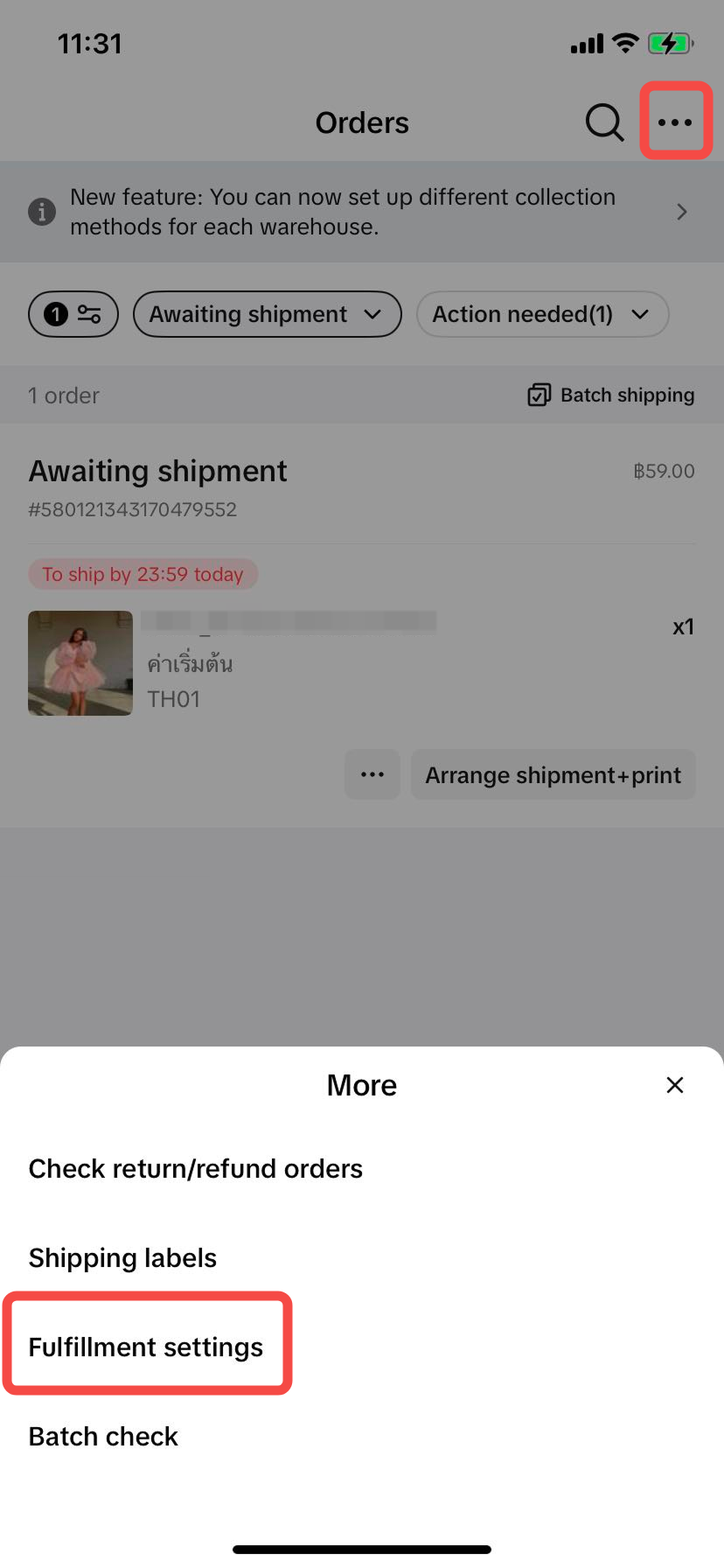
Task: Expand the Awaiting shipment filter dropdown
Action: (x=267, y=314)
